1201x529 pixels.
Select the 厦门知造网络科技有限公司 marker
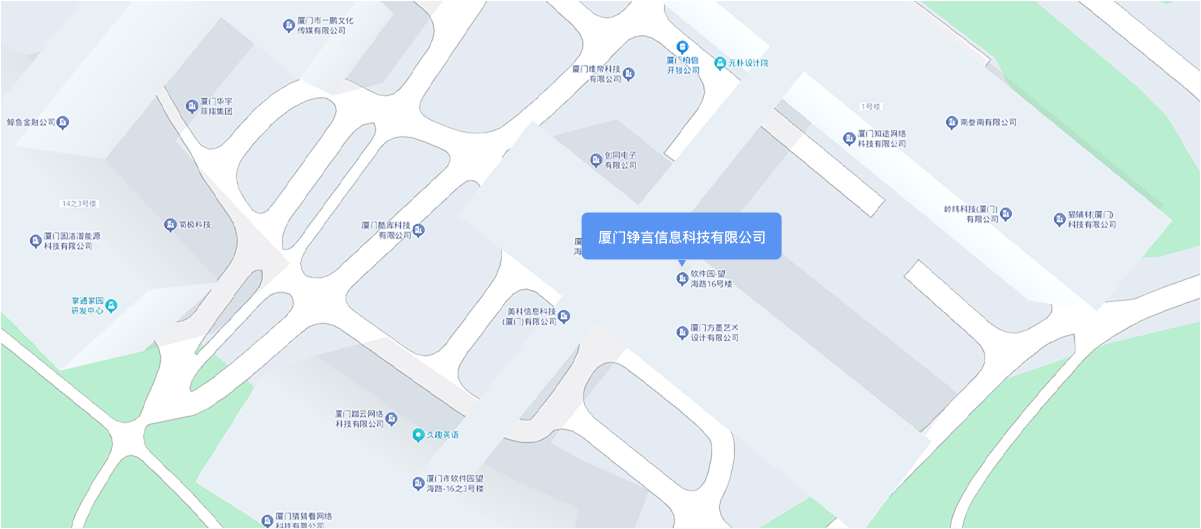coord(849,138)
